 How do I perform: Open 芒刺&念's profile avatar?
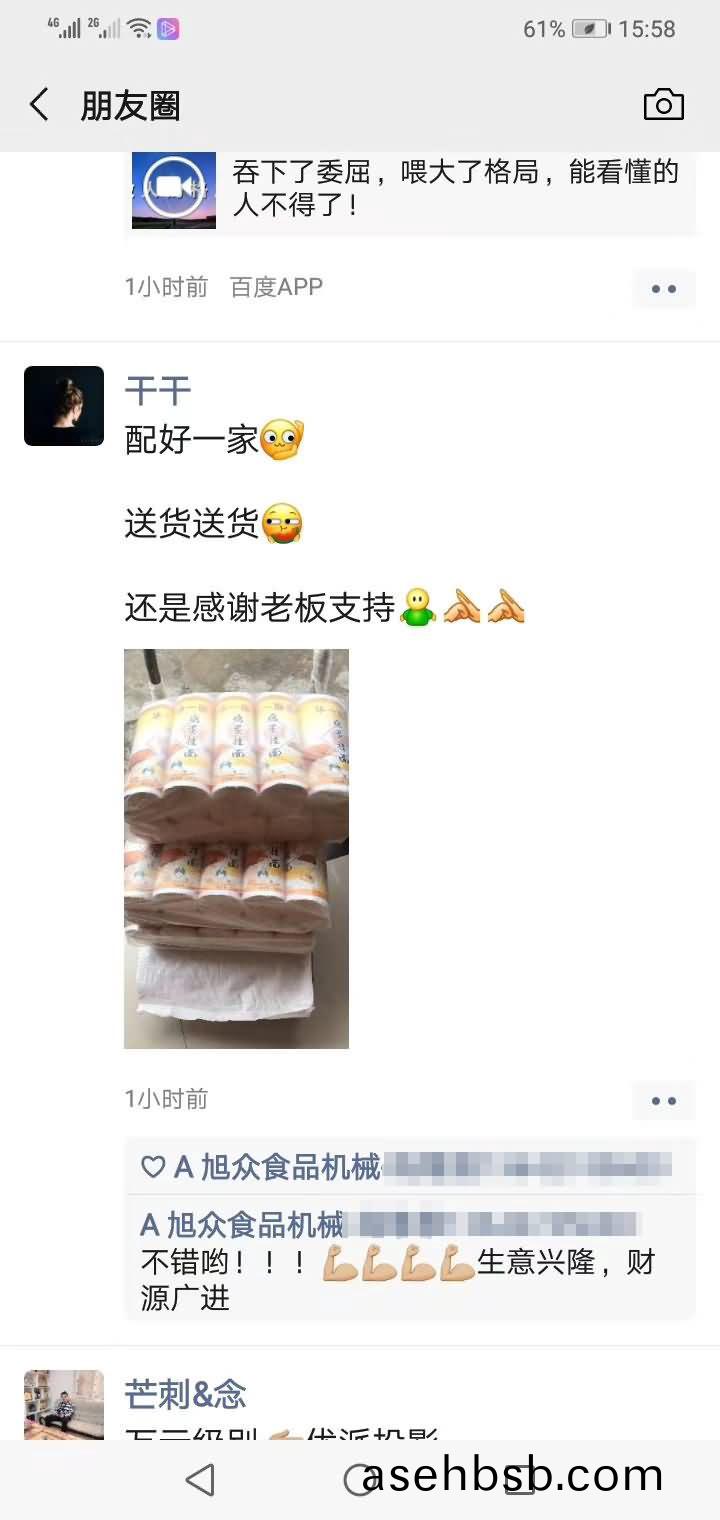[x=63, y=1405]
